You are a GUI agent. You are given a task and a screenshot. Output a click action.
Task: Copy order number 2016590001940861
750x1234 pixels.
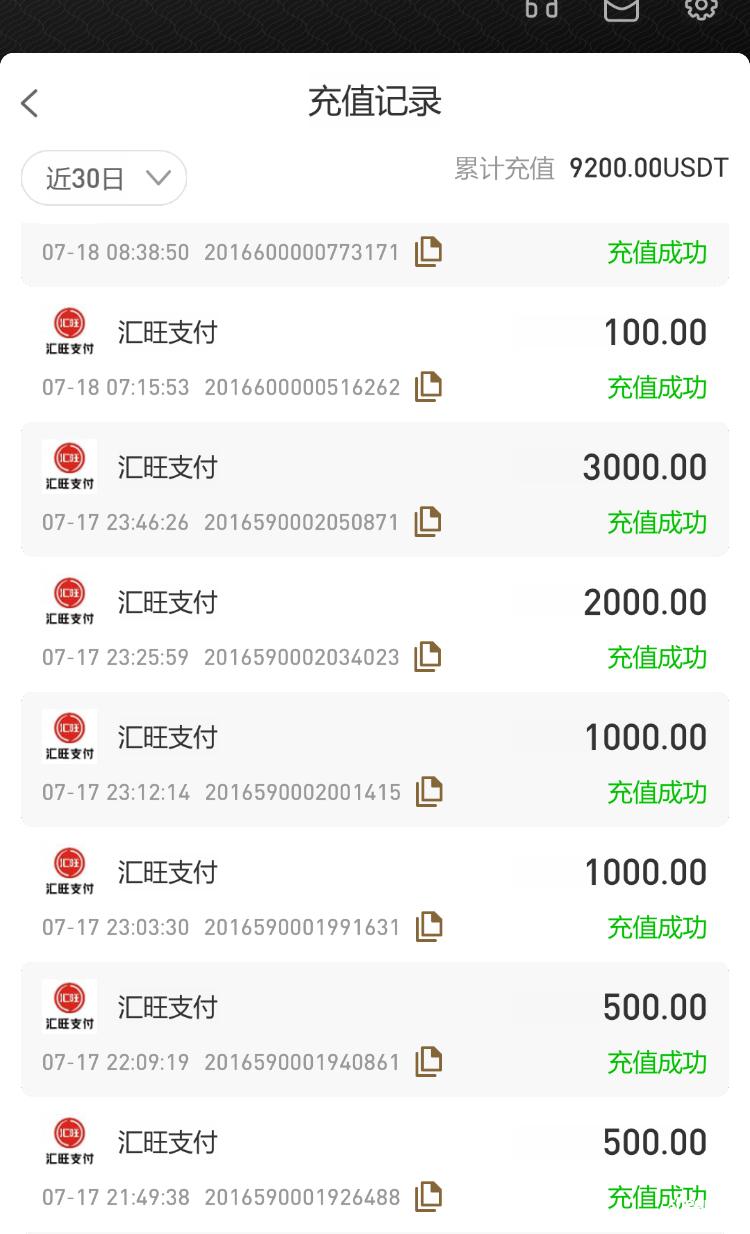tap(429, 1061)
